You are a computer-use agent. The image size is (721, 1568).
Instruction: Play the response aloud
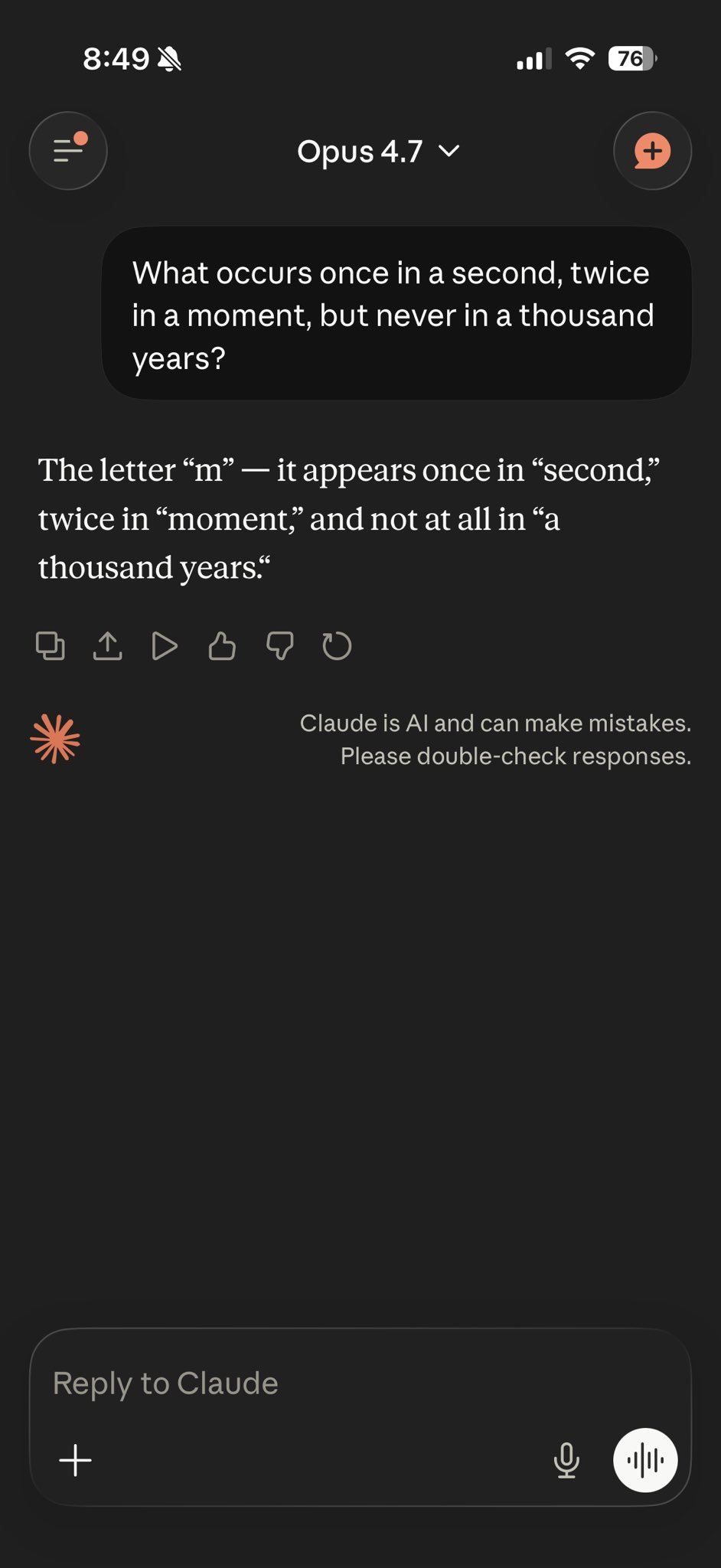165,645
